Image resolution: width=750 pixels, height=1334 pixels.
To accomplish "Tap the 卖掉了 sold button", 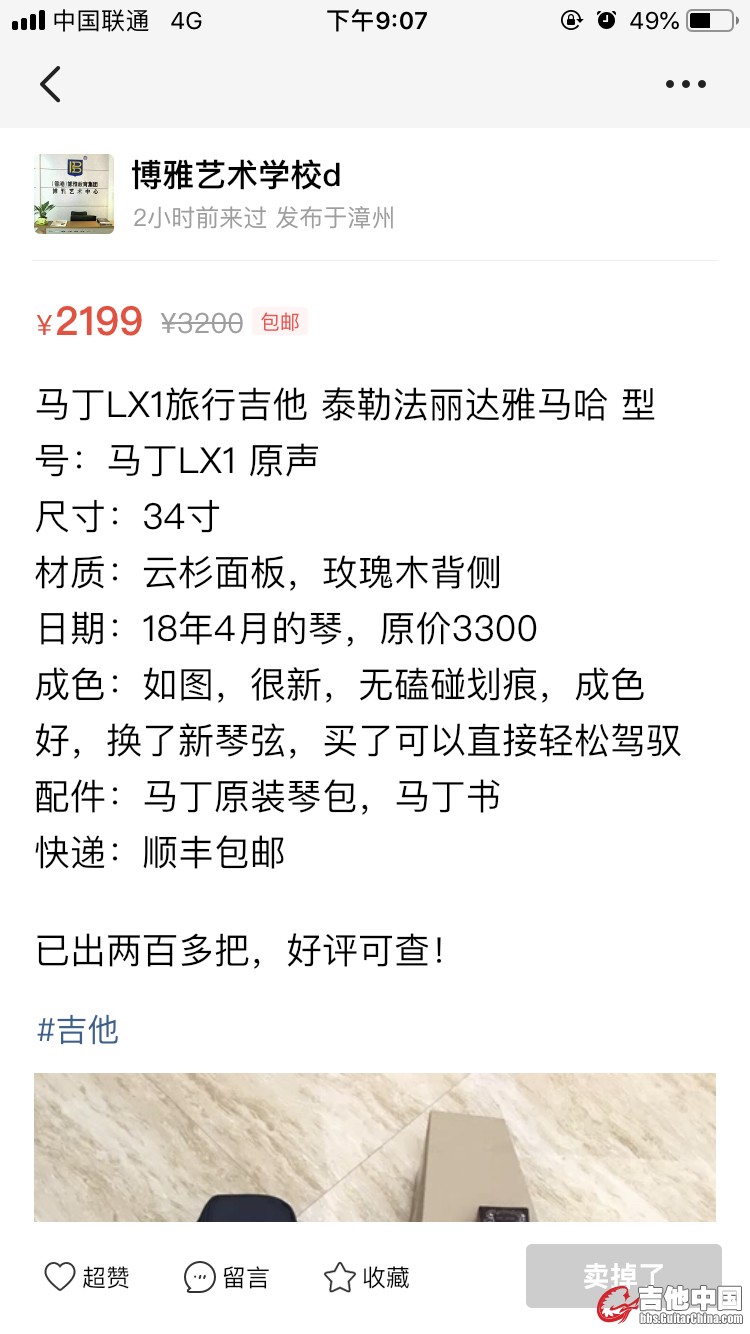I will coord(623,1275).
